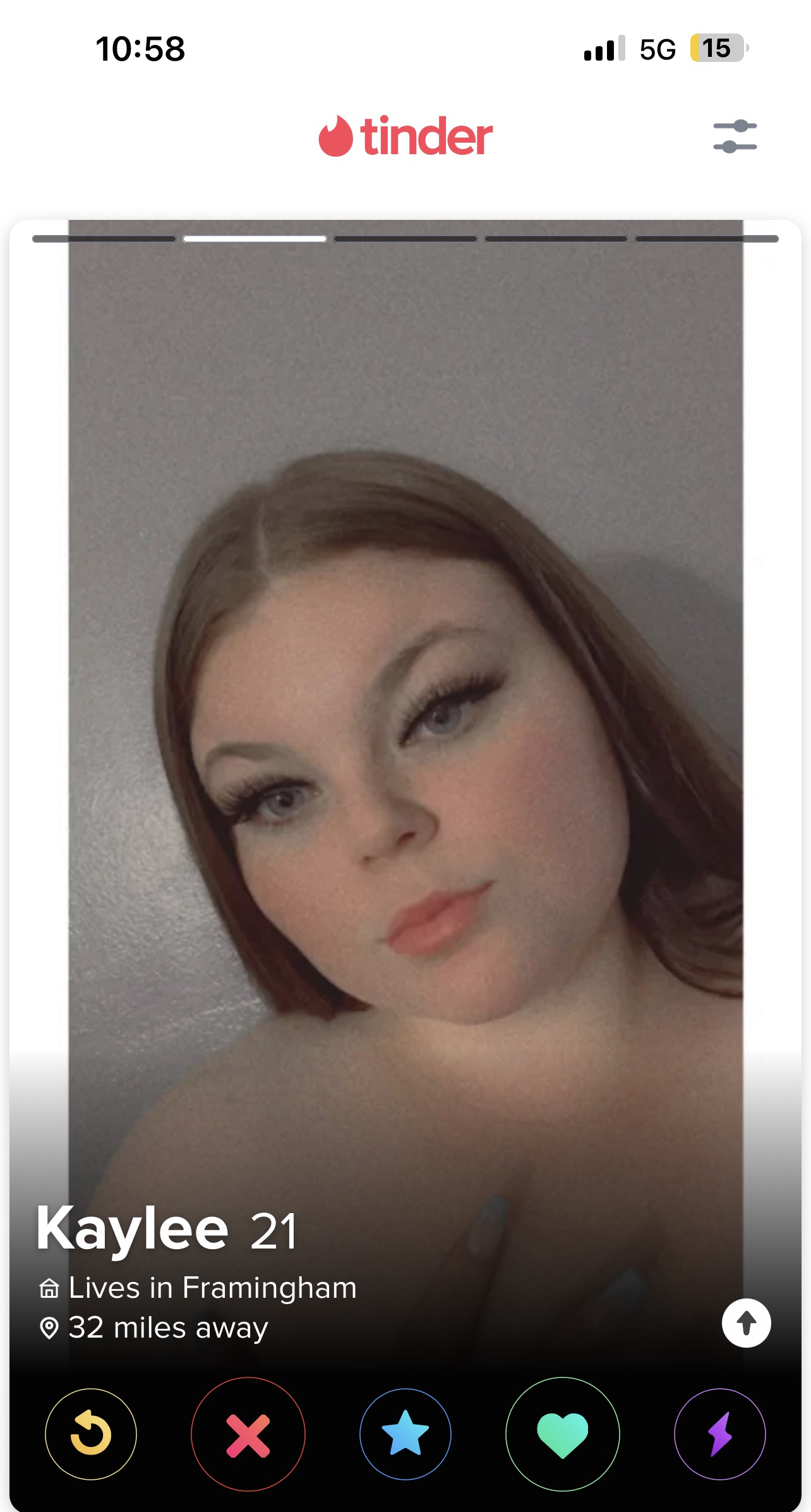Activate the purple Boost lightning bolt
This screenshot has height=1512, width=811.
[720, 1434]
